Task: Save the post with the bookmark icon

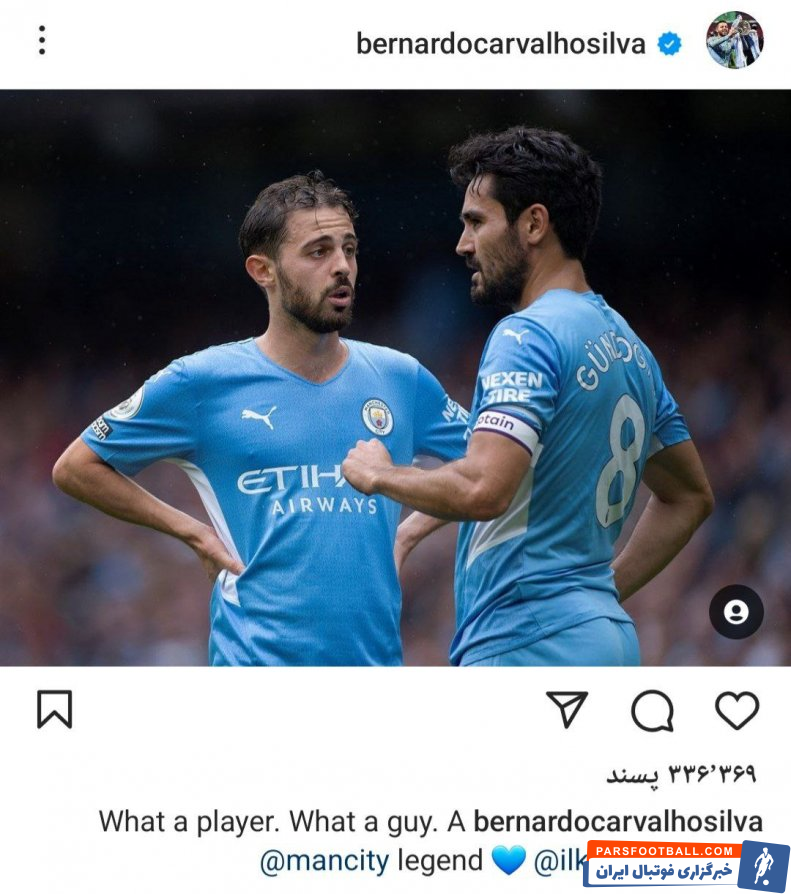Action: click(x=54, y=710)
